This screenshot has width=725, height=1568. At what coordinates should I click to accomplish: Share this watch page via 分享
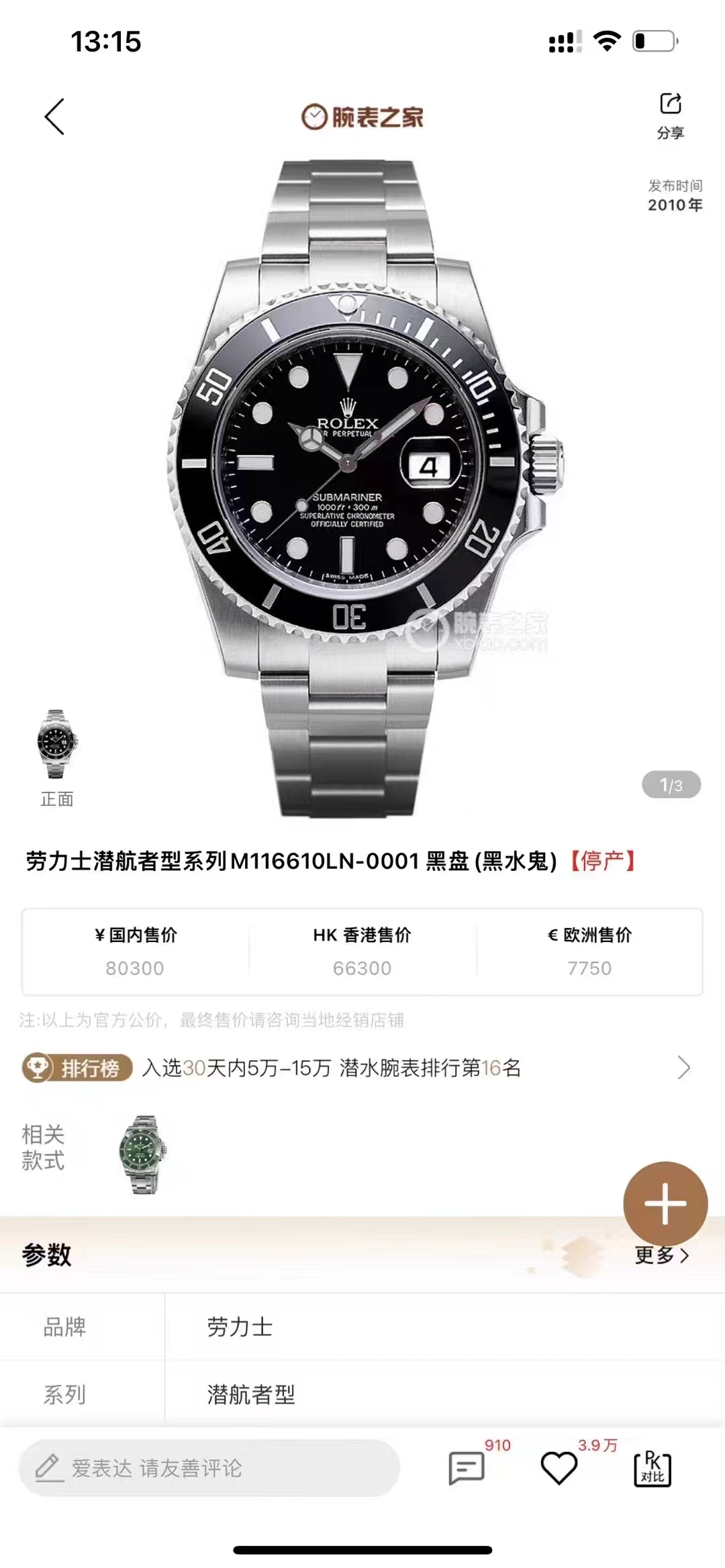(x=670, y=115)
